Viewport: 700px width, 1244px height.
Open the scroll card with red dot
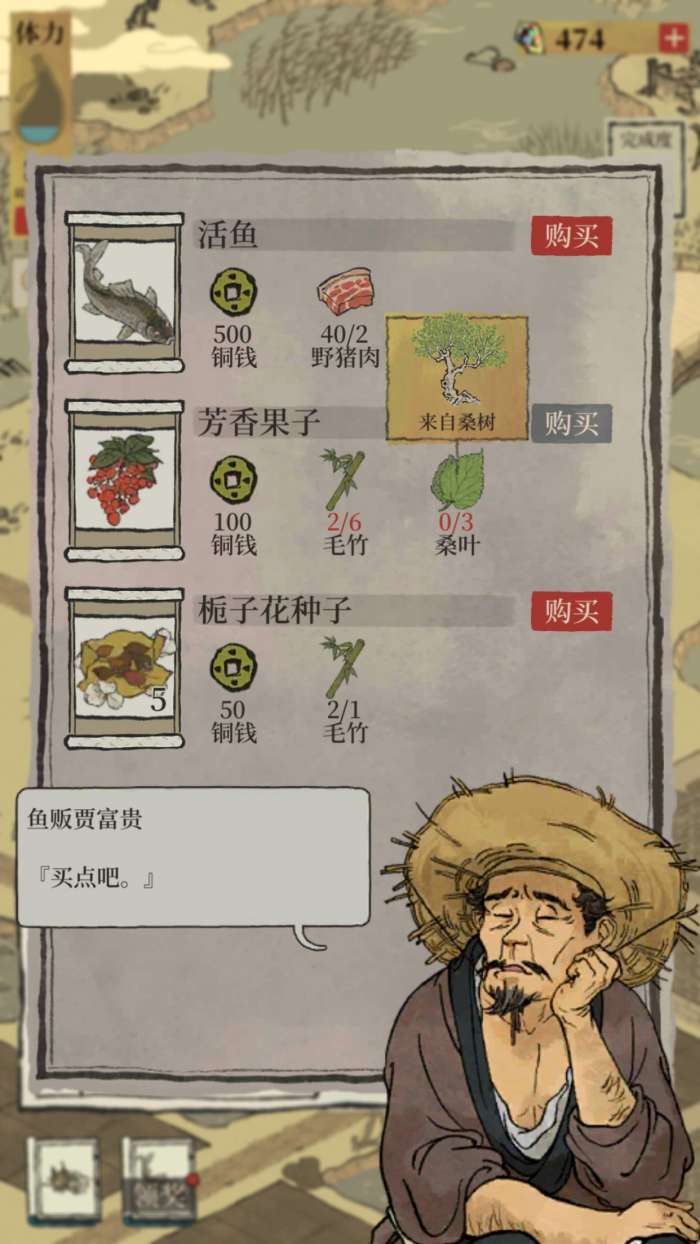tap(159, 1181)
